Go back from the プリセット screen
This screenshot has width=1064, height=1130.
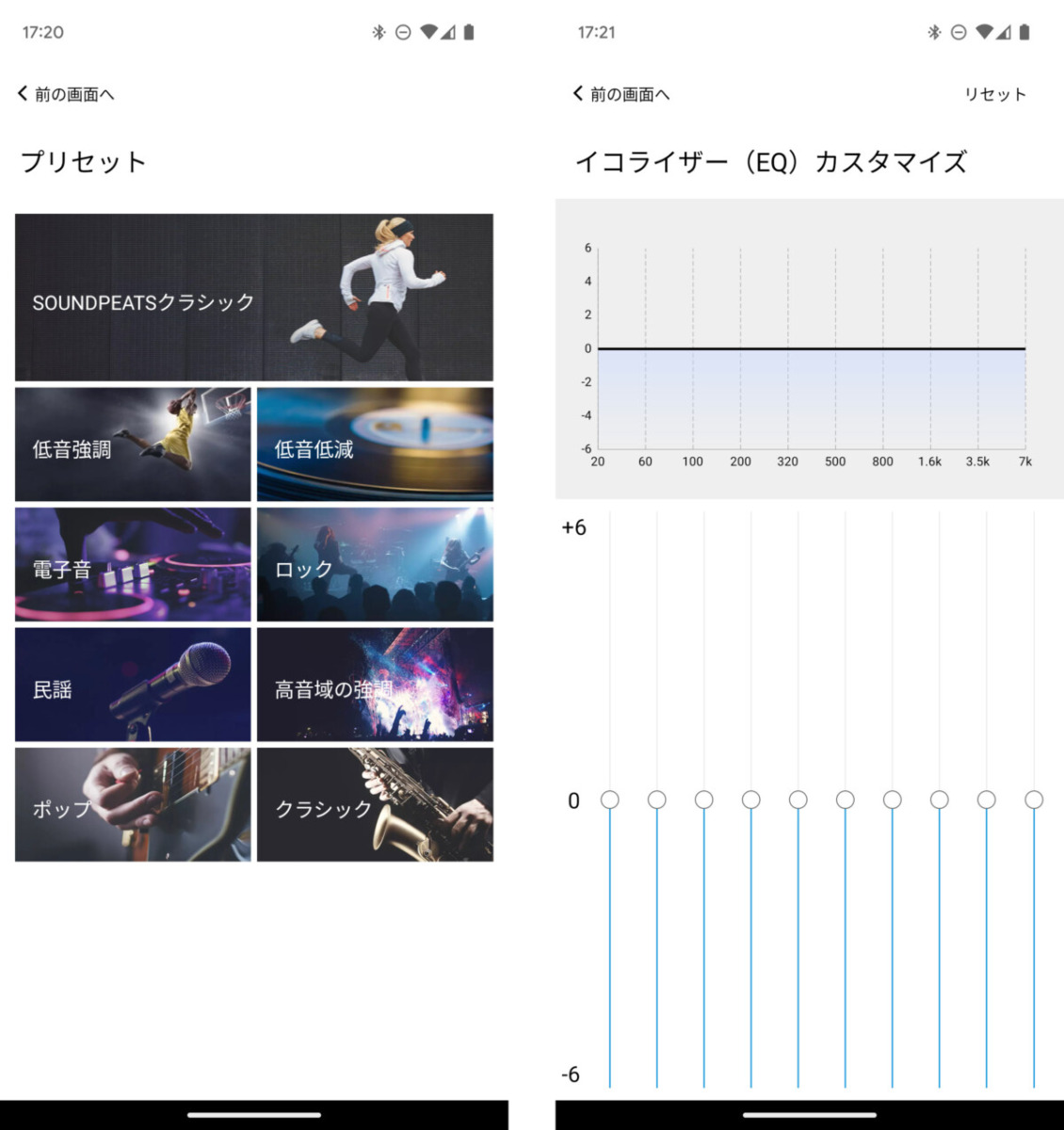tap(66, 94)
